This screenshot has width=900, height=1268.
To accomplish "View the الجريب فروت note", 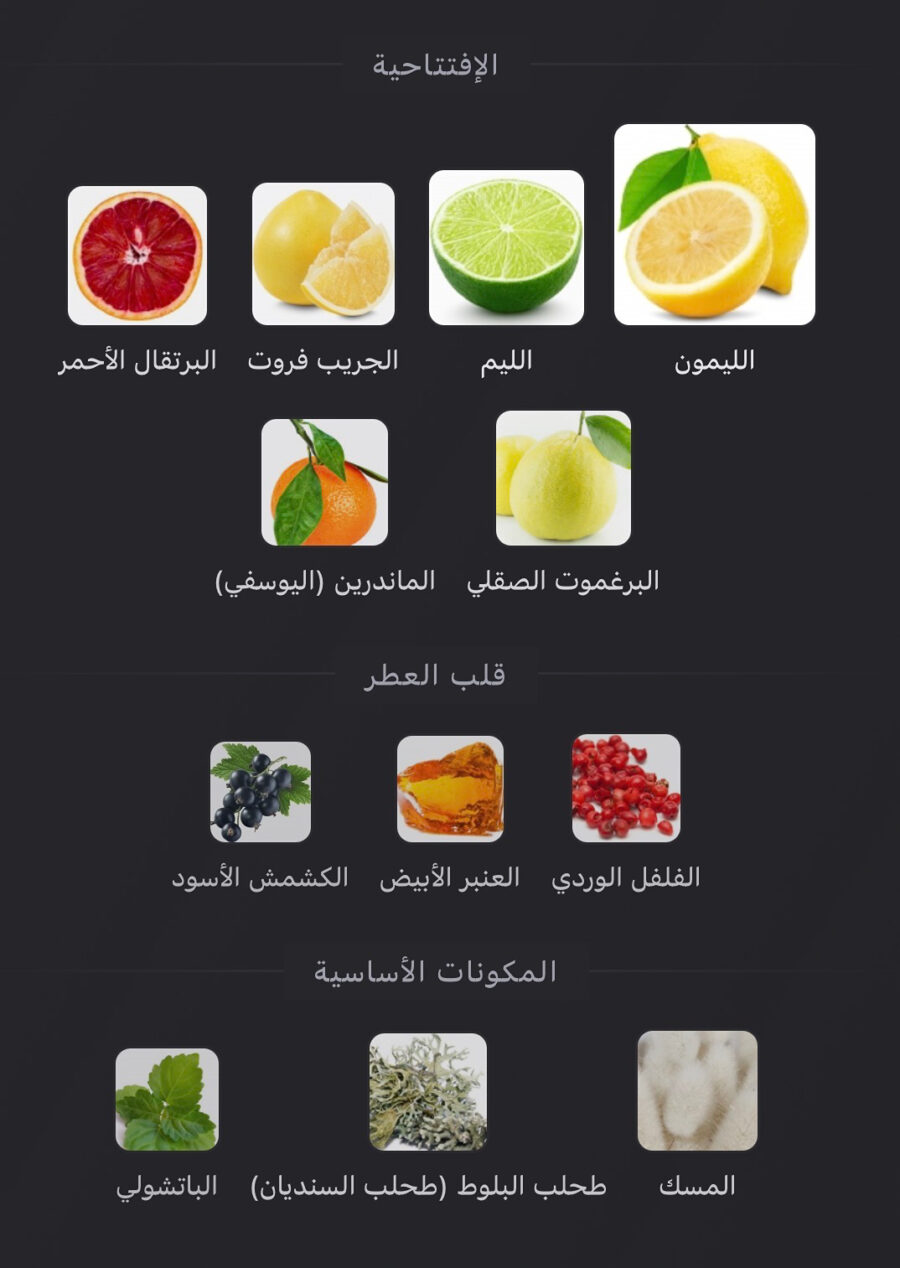I will point(323,254).
